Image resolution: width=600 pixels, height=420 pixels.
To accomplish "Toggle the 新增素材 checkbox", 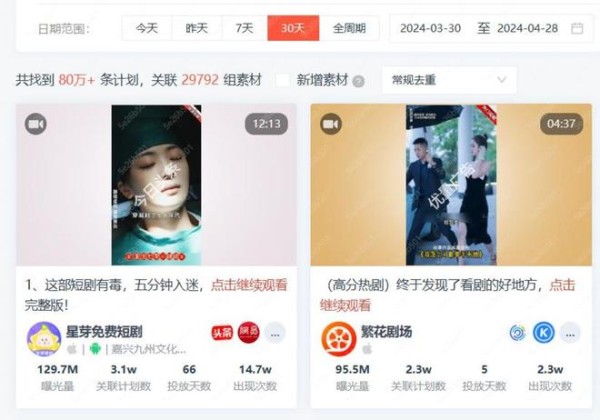I will [283, 79].
